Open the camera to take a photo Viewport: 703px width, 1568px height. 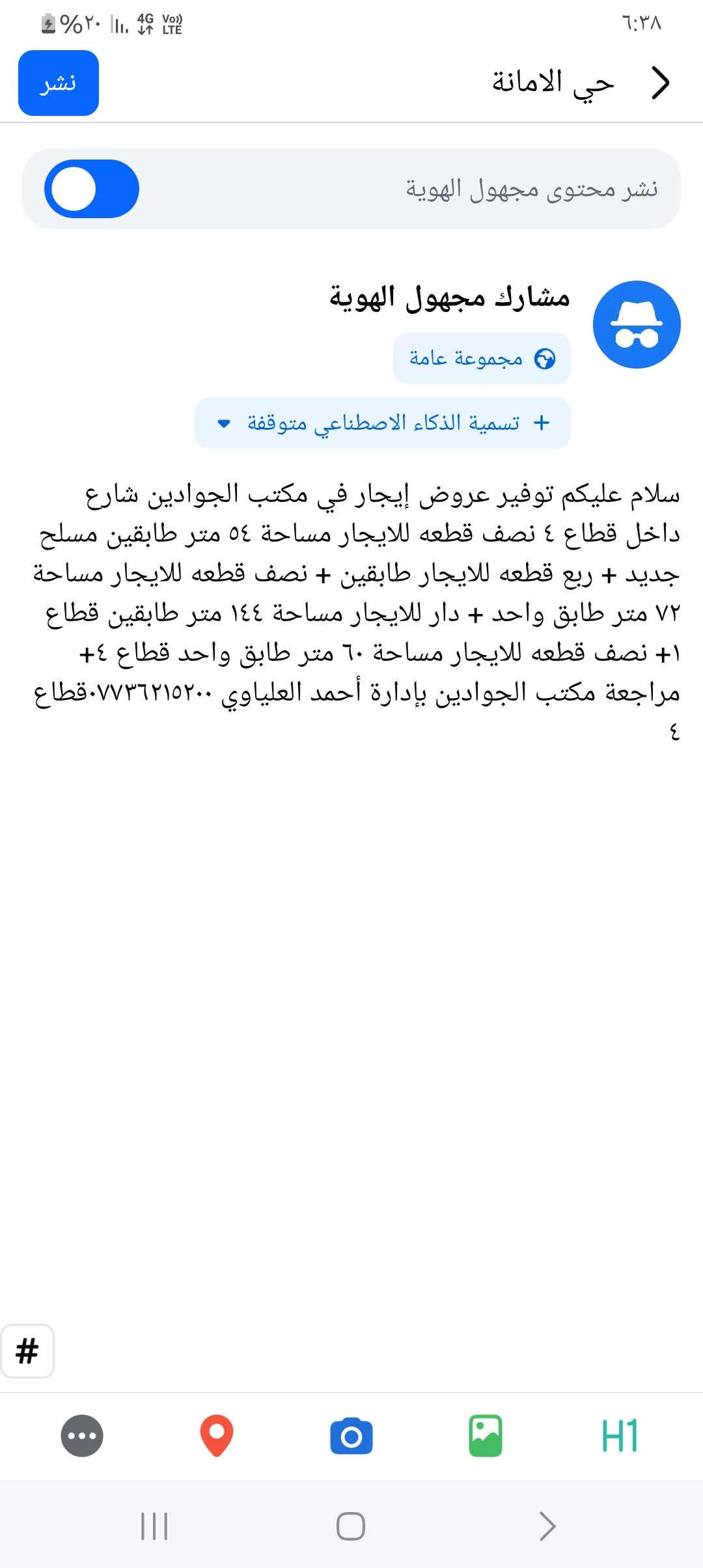351,1436
